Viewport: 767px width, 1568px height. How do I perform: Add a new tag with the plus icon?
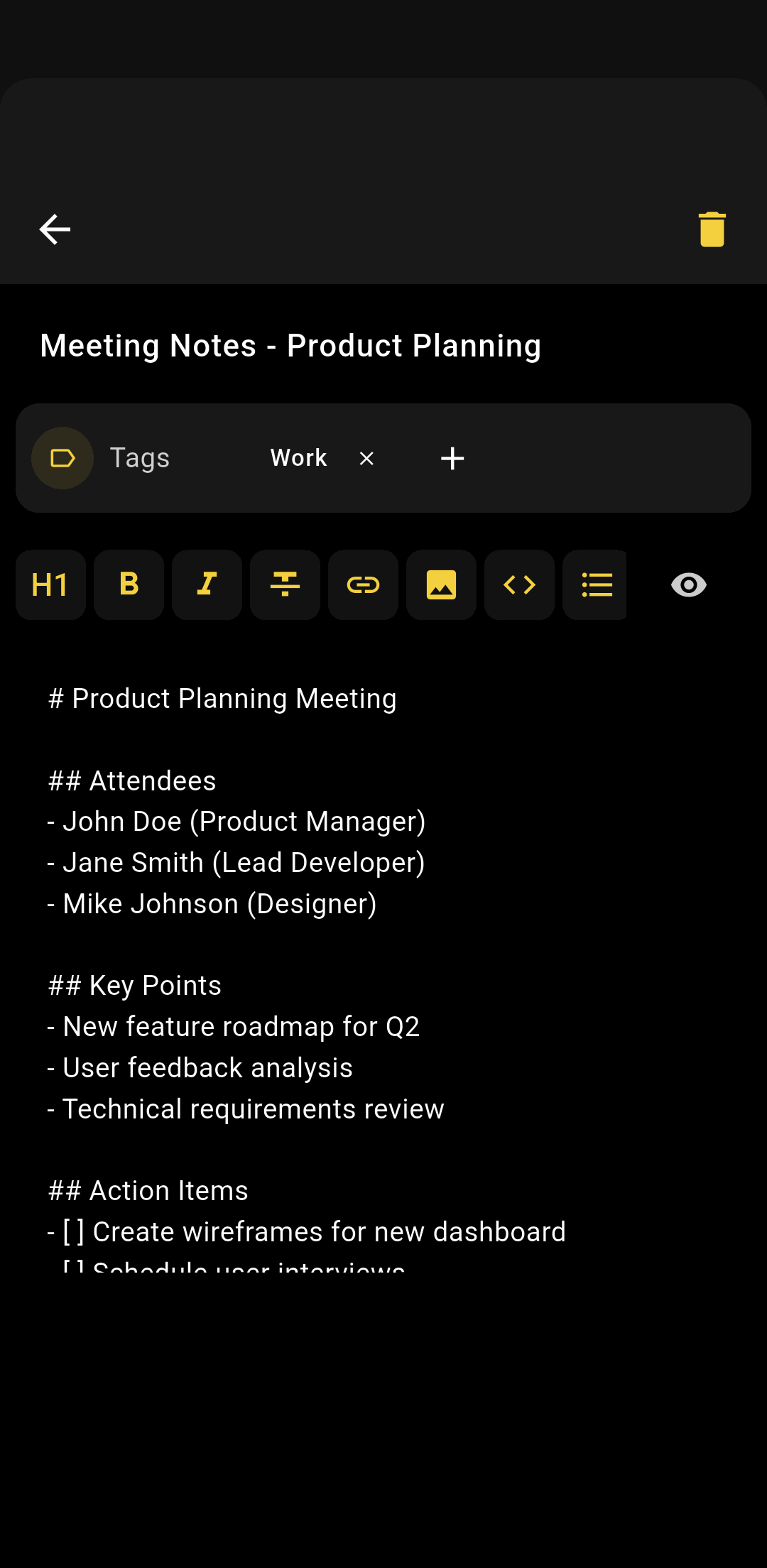click(x=452, y=459)
